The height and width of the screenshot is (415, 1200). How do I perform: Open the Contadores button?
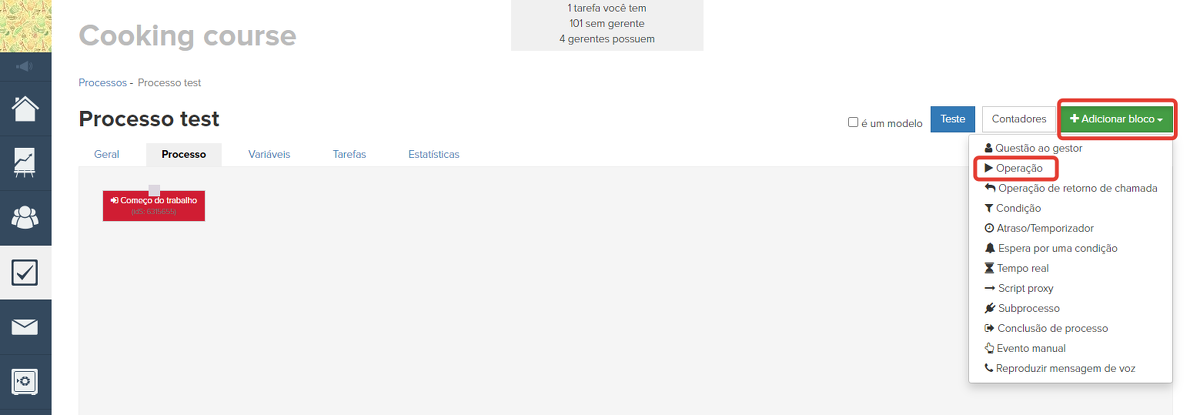(1018, 119)
